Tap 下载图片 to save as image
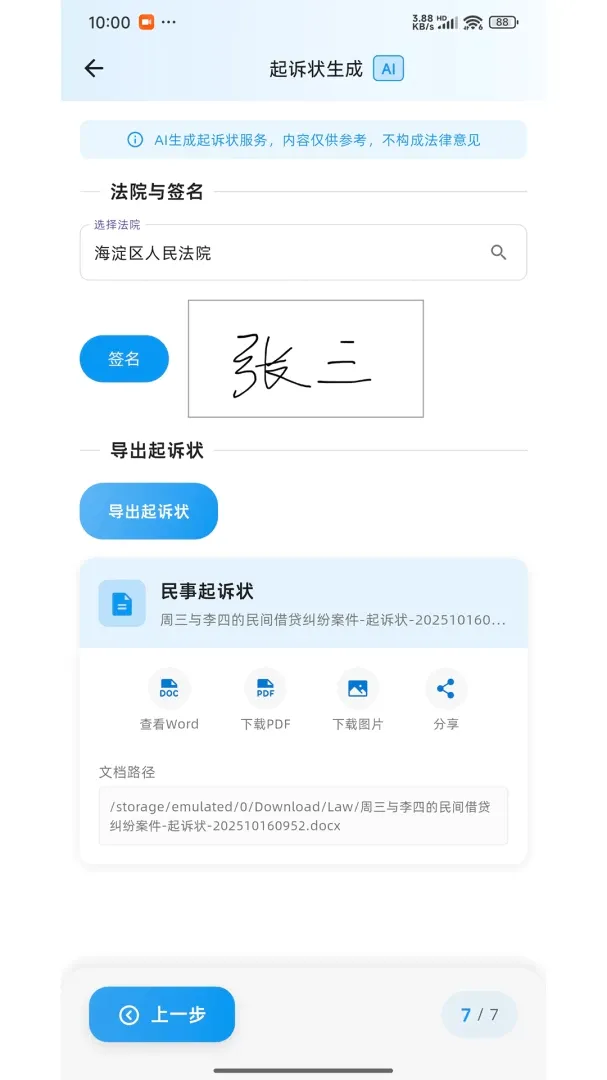The image size is (607, 1080). [x=358, y=700]
